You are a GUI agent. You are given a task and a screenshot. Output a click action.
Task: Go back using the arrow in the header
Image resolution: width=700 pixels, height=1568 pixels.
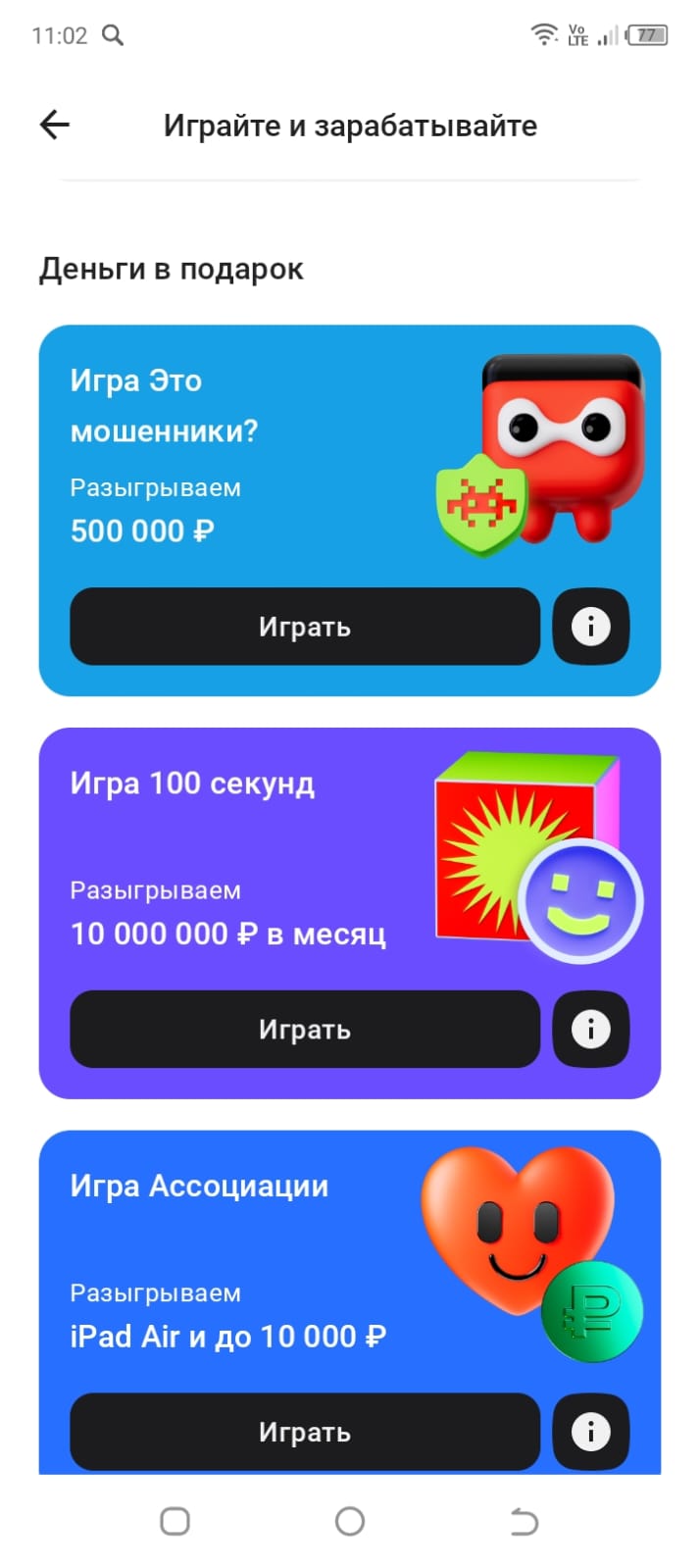coord(55,125)
